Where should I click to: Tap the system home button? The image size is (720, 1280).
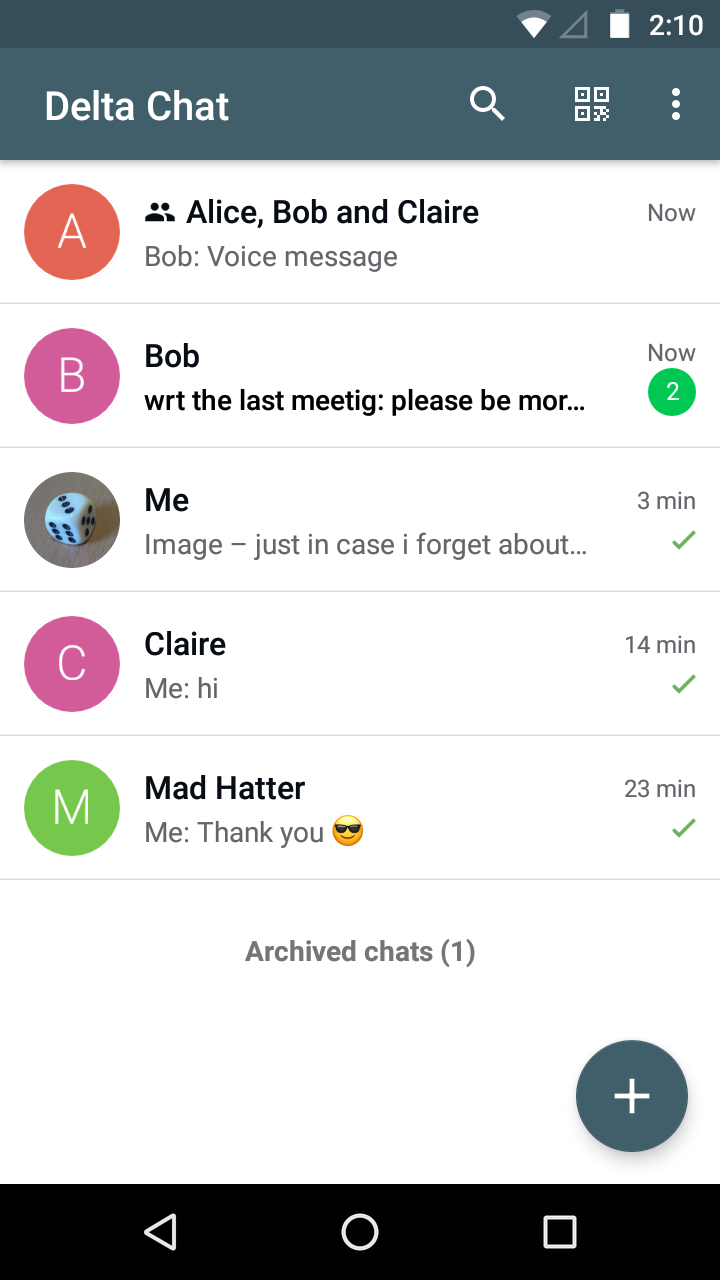pos(360,1232)
